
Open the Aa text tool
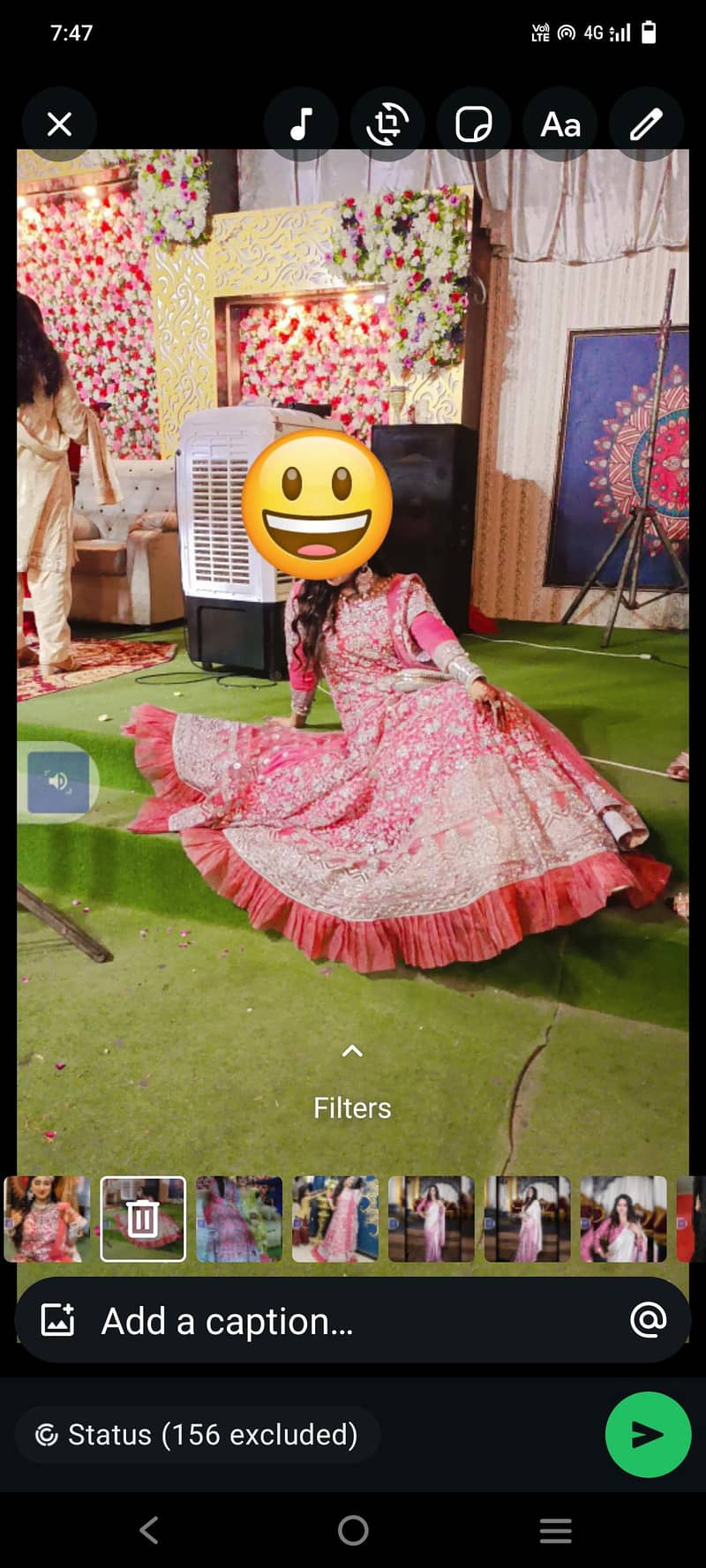point(560,124)
